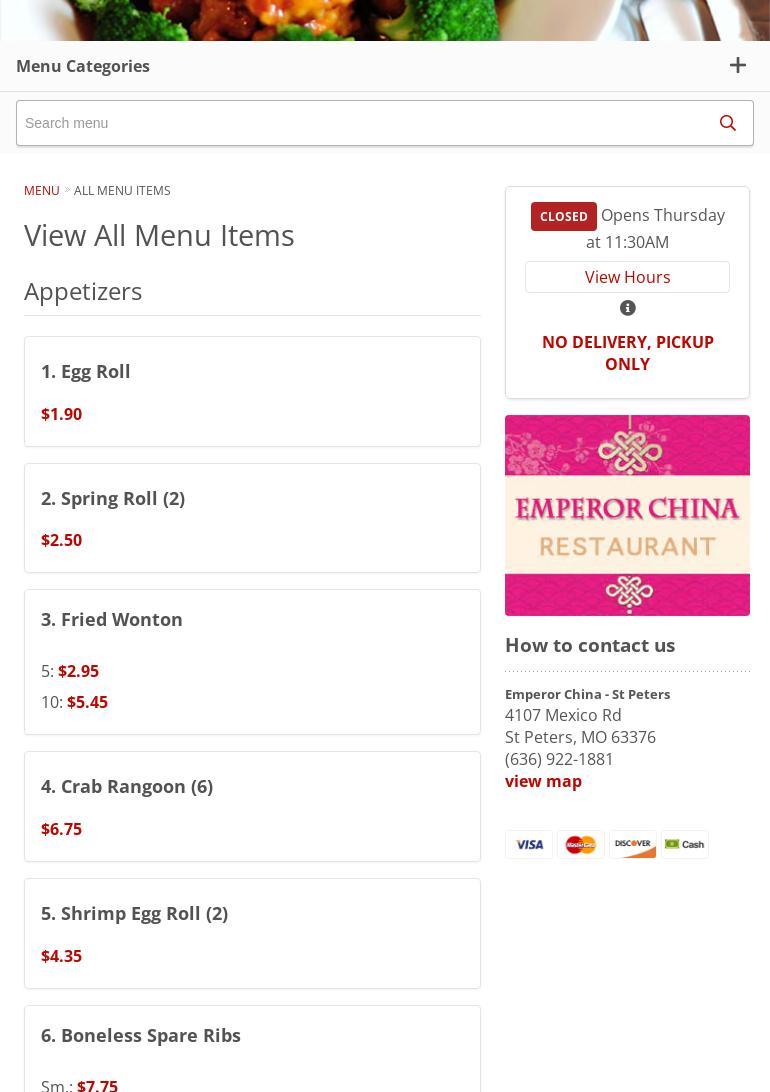
Task: Open the view map link
Action: (x=543, y=781)
